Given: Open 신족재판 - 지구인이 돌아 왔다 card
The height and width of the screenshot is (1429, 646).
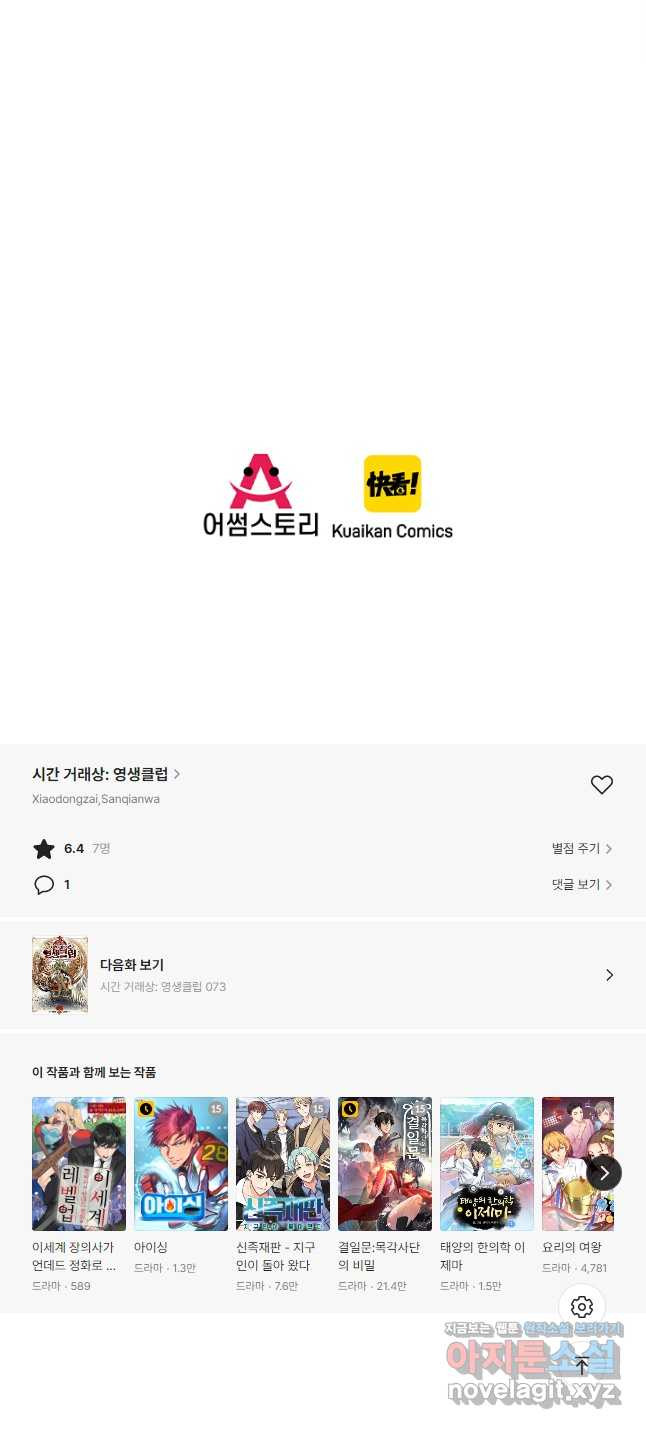Looking at the screenshot, I should pos(283,1164).
